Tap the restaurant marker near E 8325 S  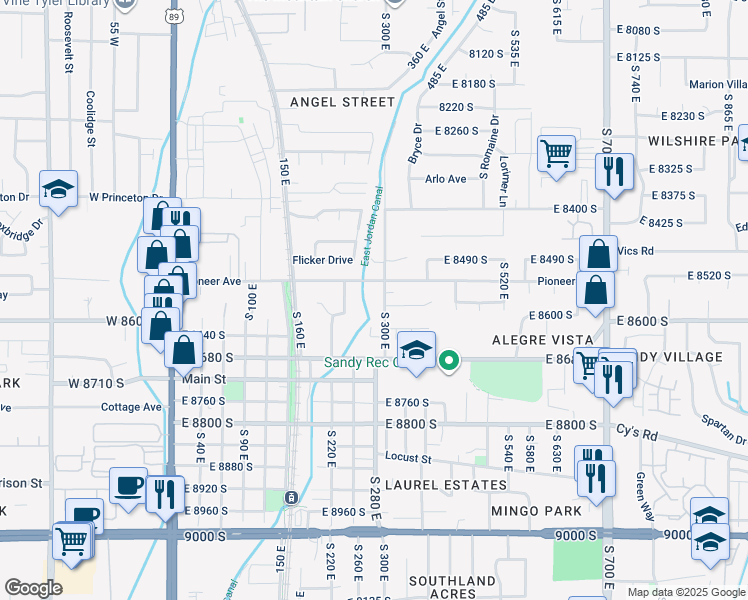(614, 171)
